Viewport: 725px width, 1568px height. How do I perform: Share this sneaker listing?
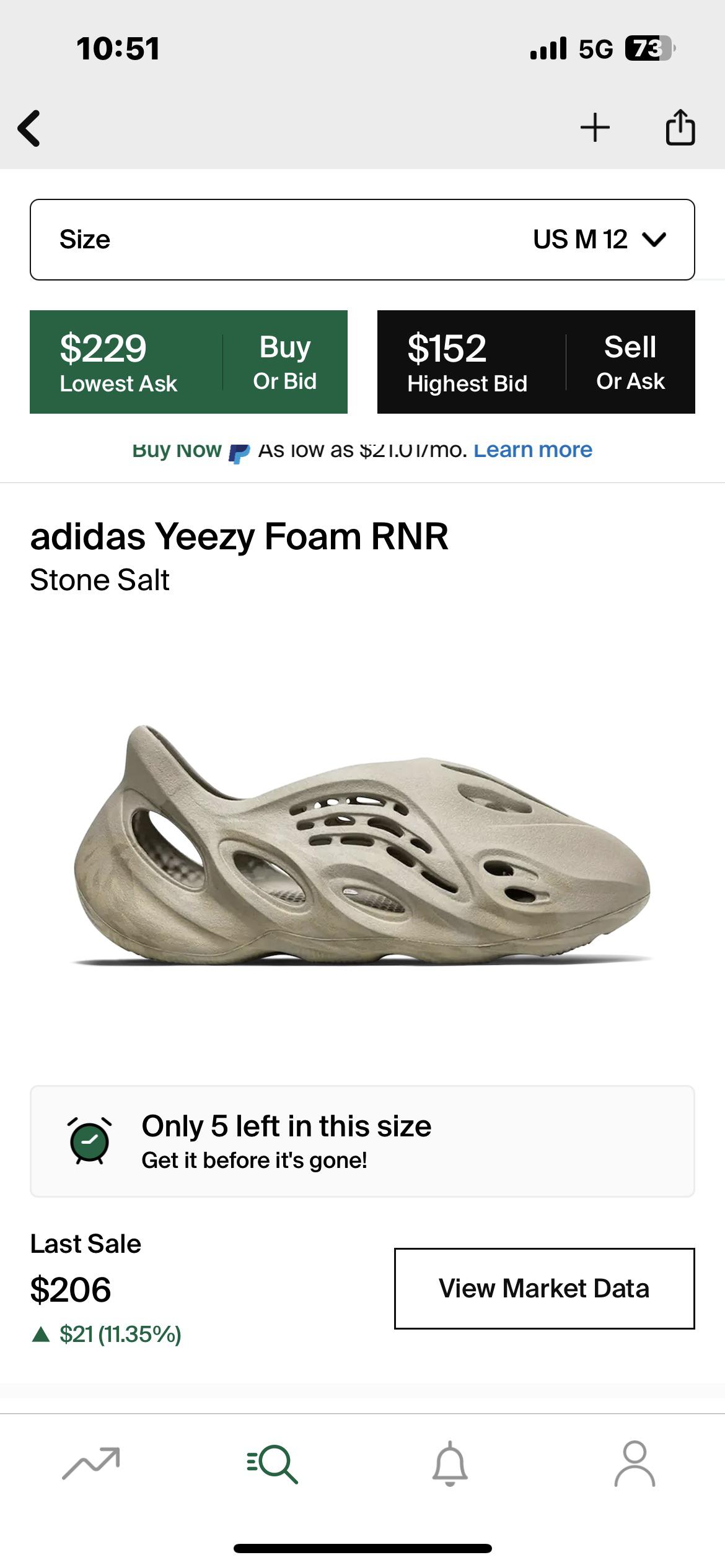tap(680, 128)
